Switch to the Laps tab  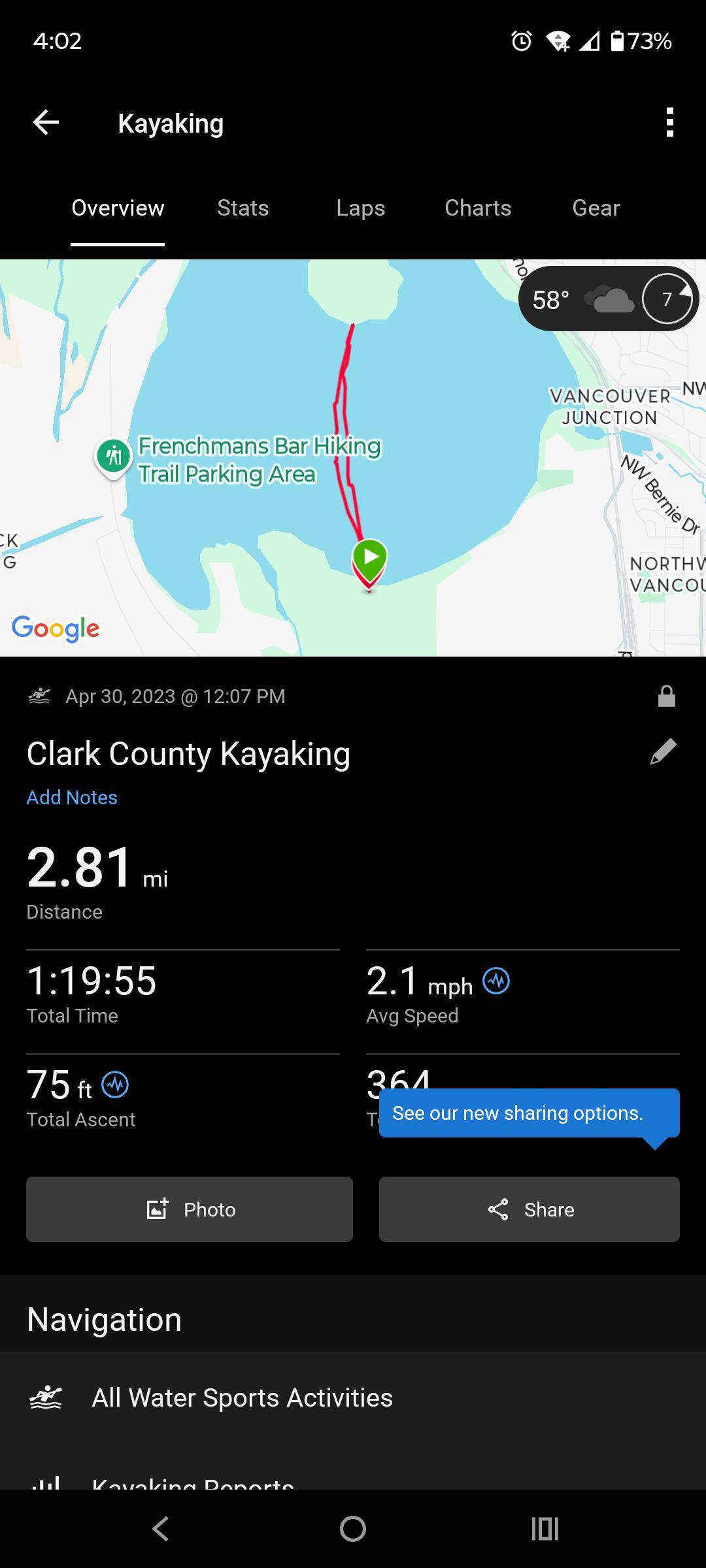coord(360,208)
